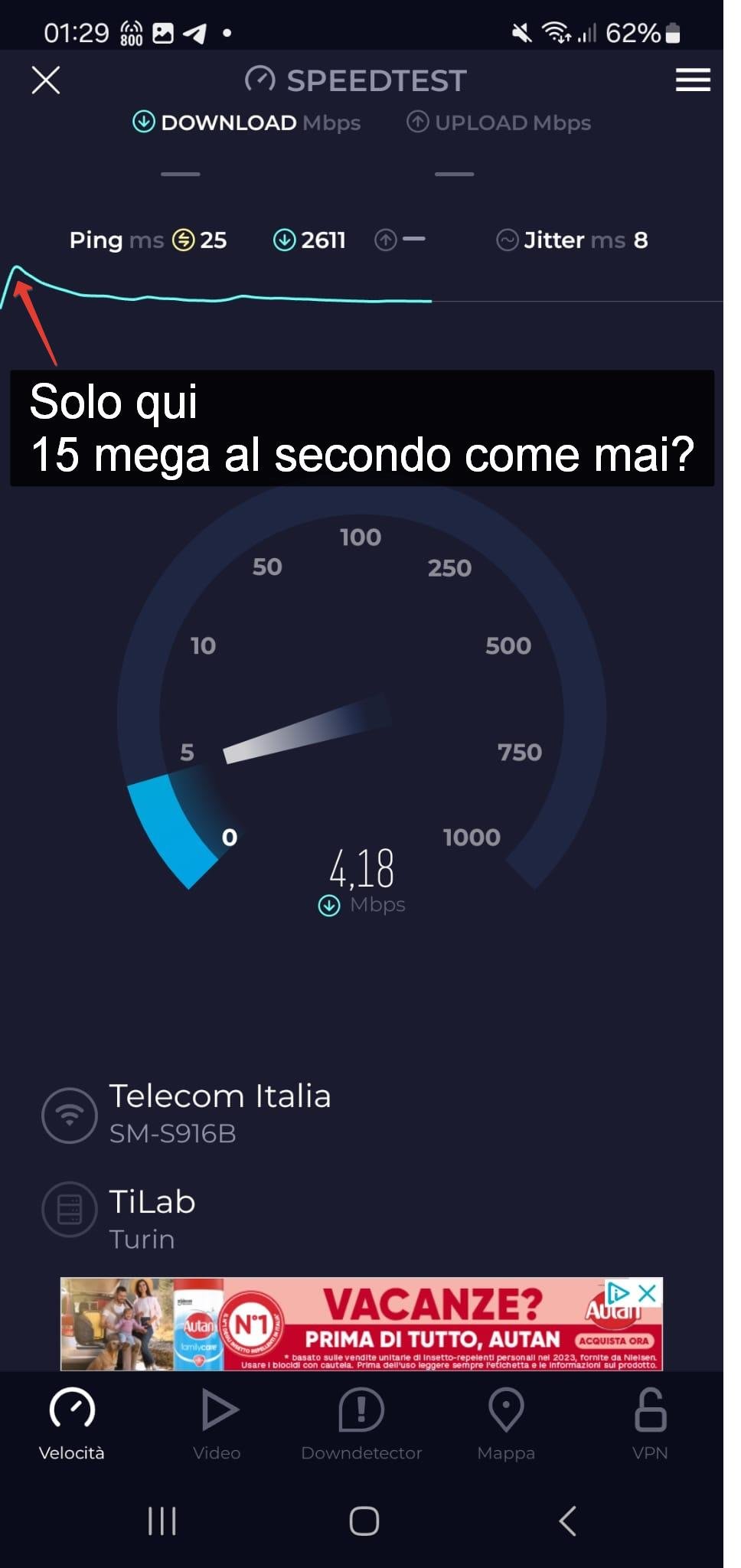Close the Autan ad banner

[x=648, y=1293]
